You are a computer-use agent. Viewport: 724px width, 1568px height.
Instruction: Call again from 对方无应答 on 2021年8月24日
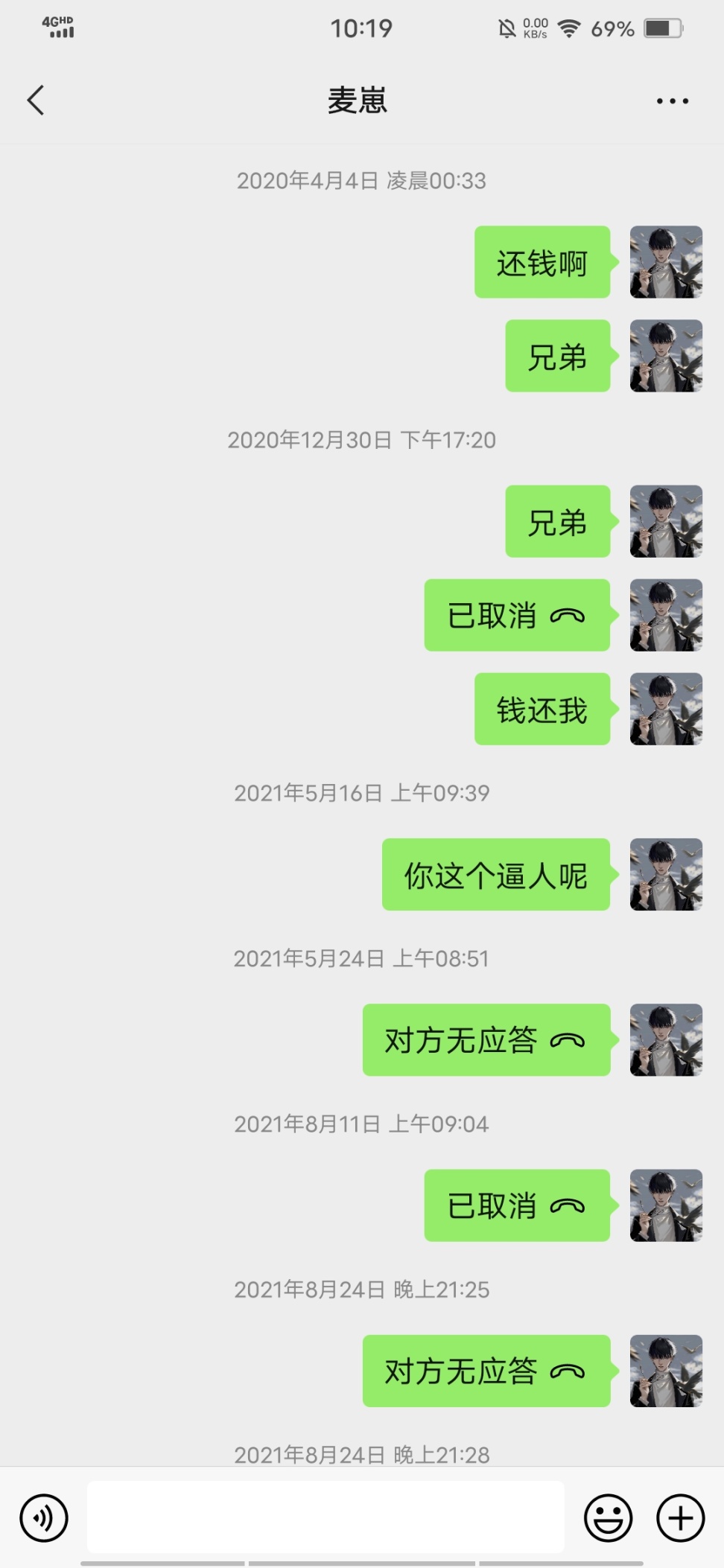(x=486, y=1371)
